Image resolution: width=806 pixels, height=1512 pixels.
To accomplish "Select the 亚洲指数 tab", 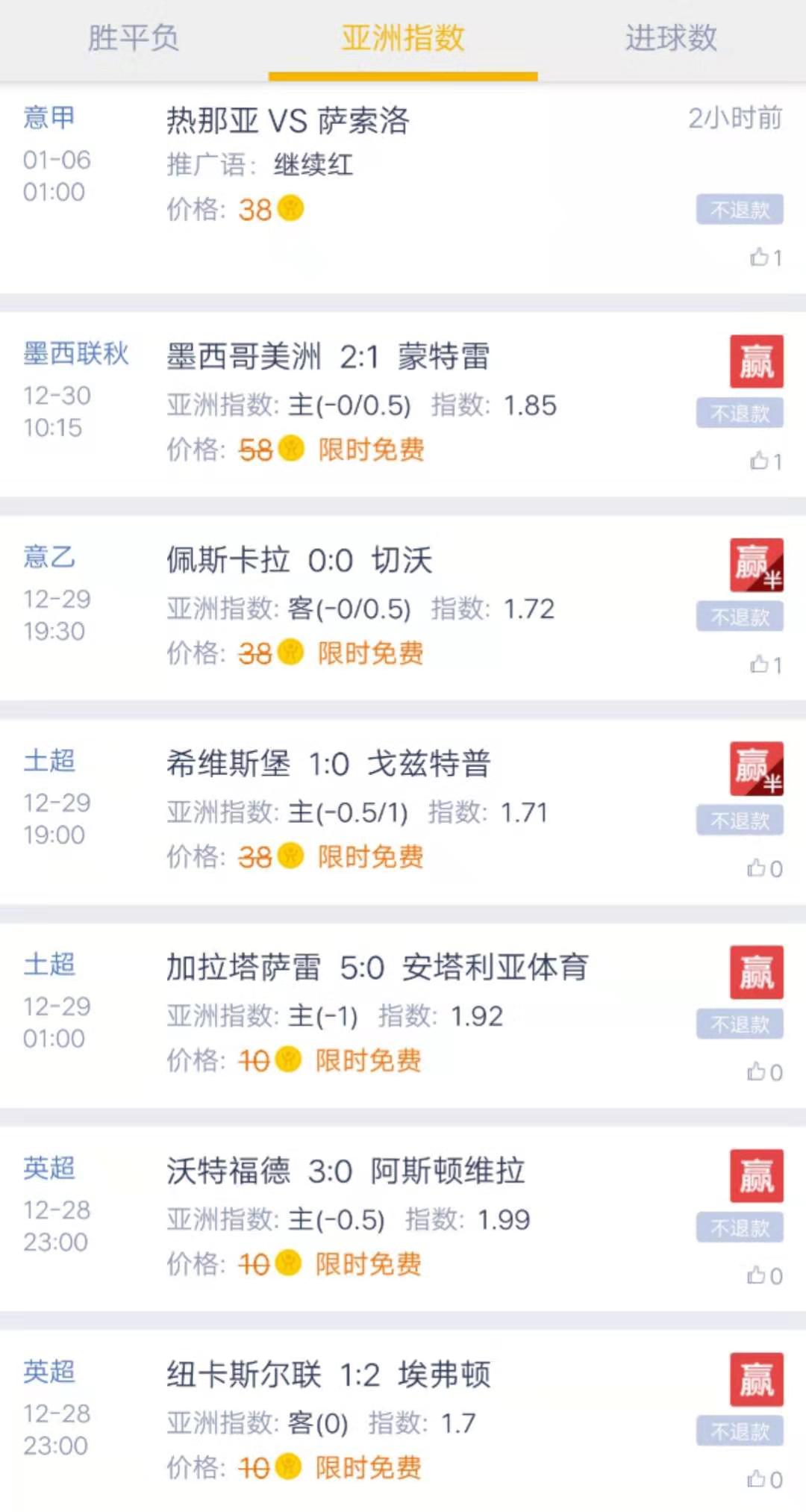I will pos(403,38).
